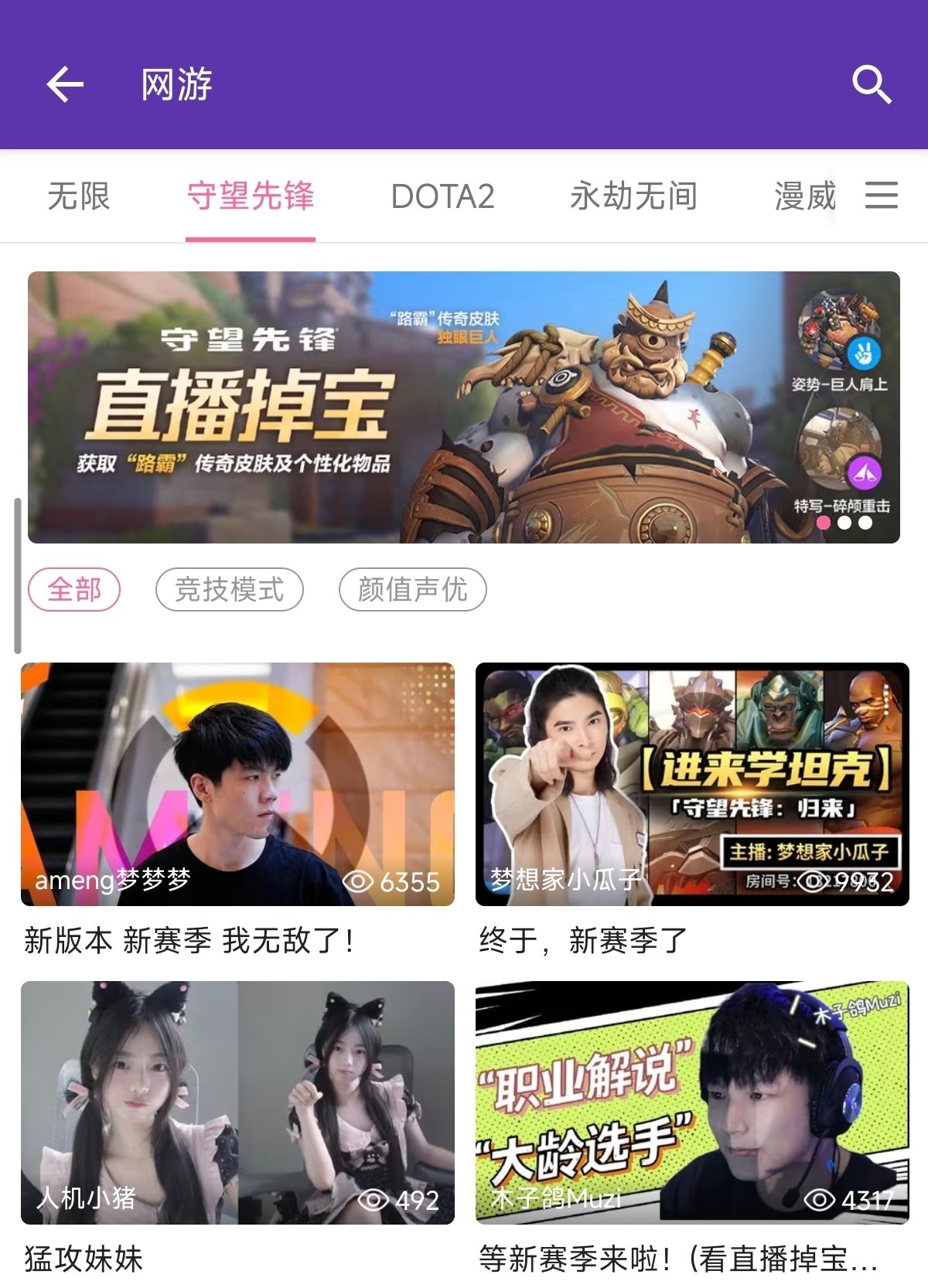The height and width of the screenshot is (1288, 928).
Task: Filter by 竞技模式
Action: pyautogui.click(x=229, y=590)
